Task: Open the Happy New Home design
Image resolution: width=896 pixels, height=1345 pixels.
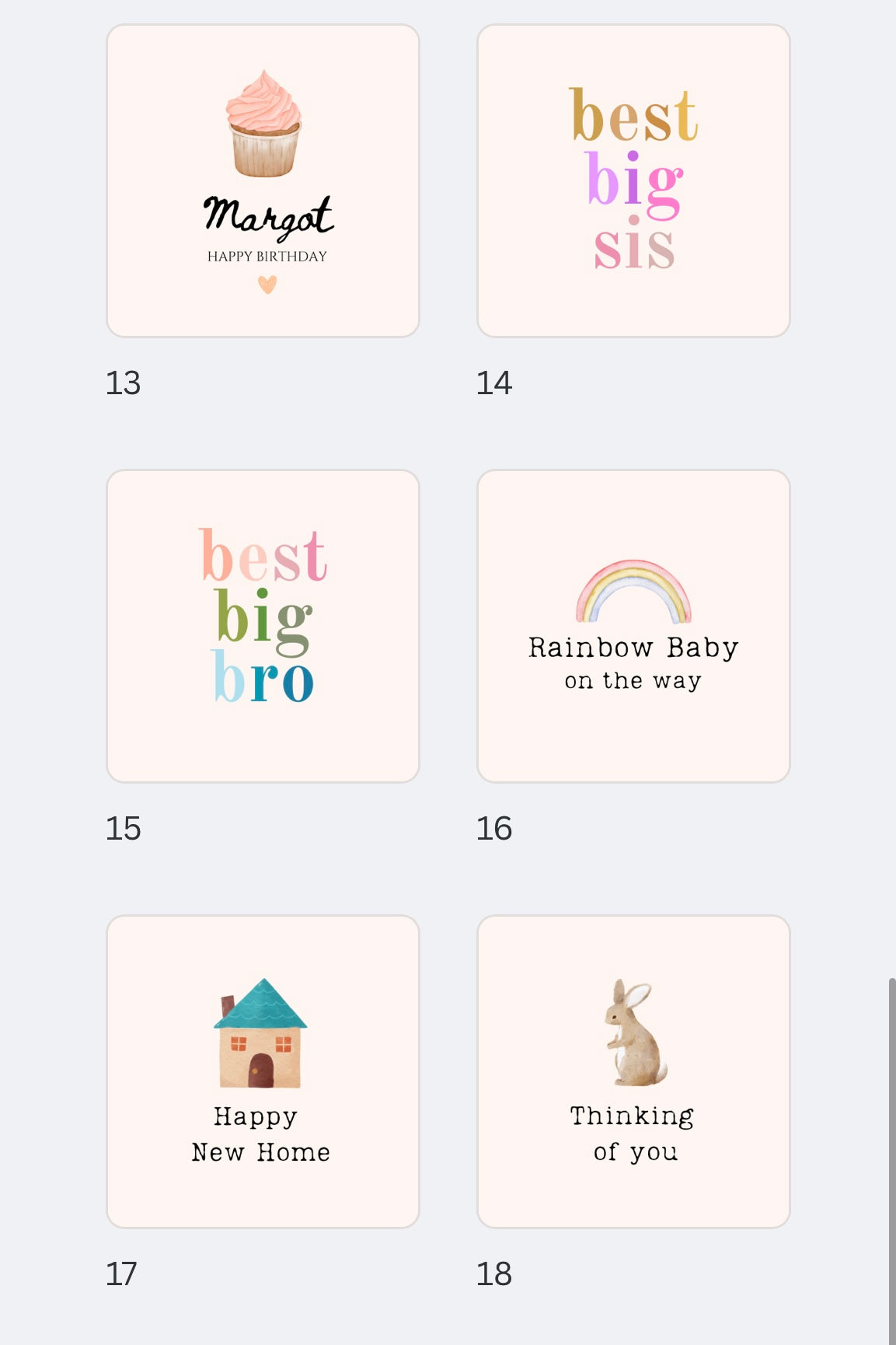Action: tap(263, 1071)
